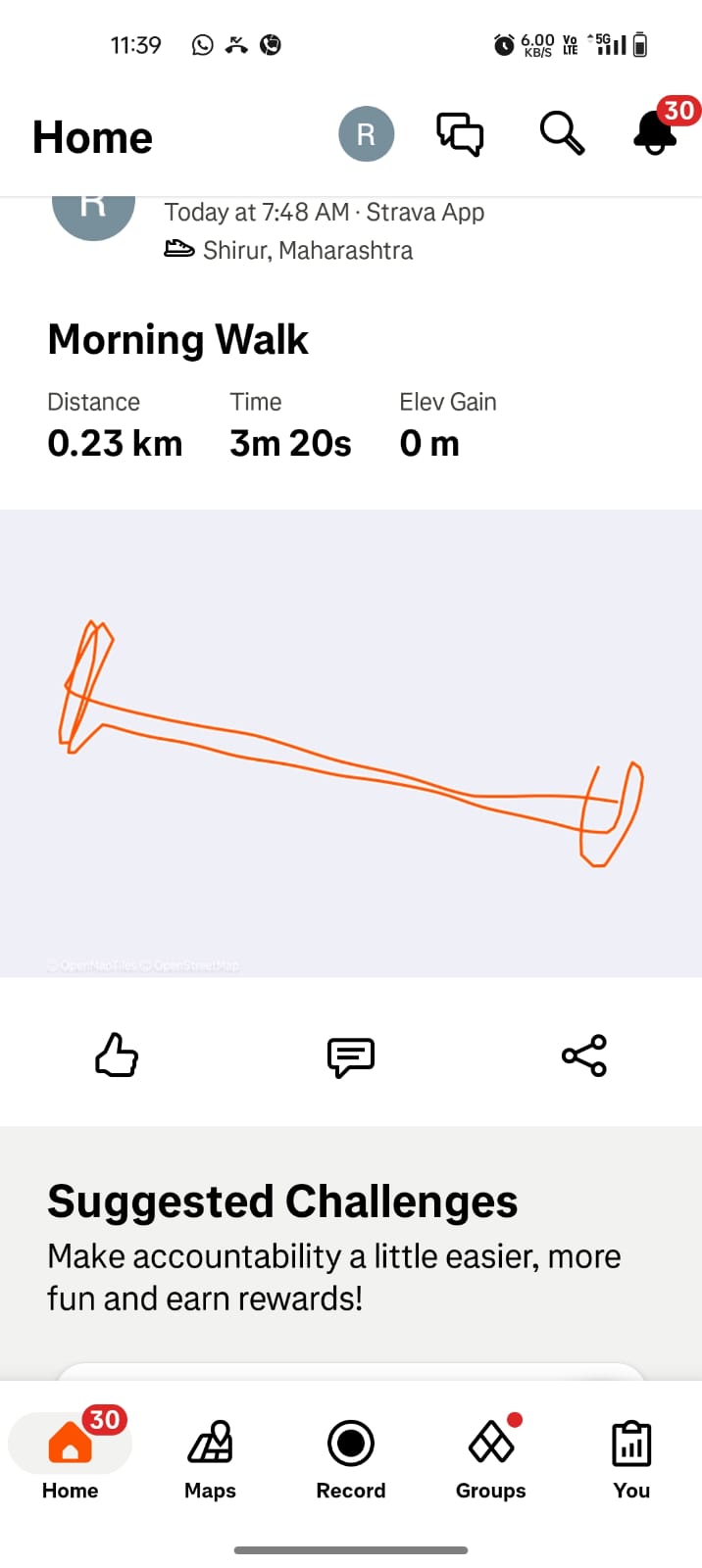Open the profile avatar in the header
Image resolution: width=702 pixels, height=1568 pixels.
tap(366, 134)
